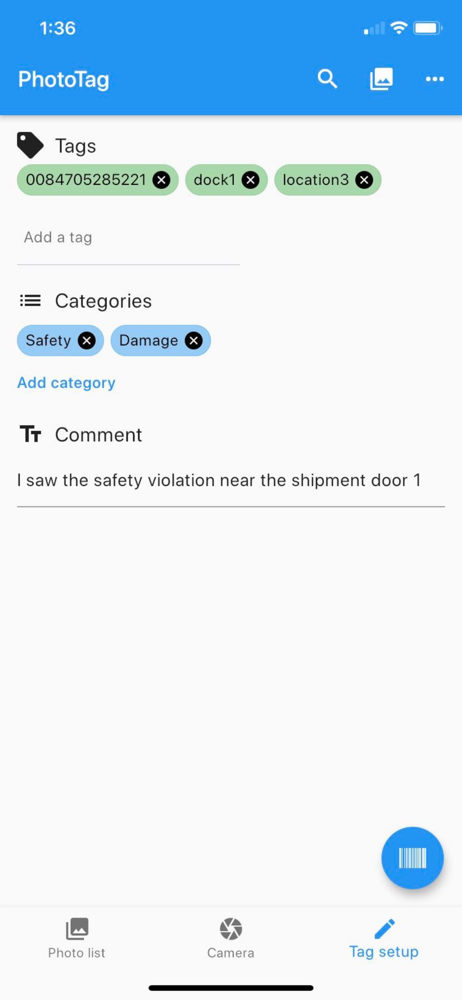
Task: Remove the Damage category chip
Action: 193,341
